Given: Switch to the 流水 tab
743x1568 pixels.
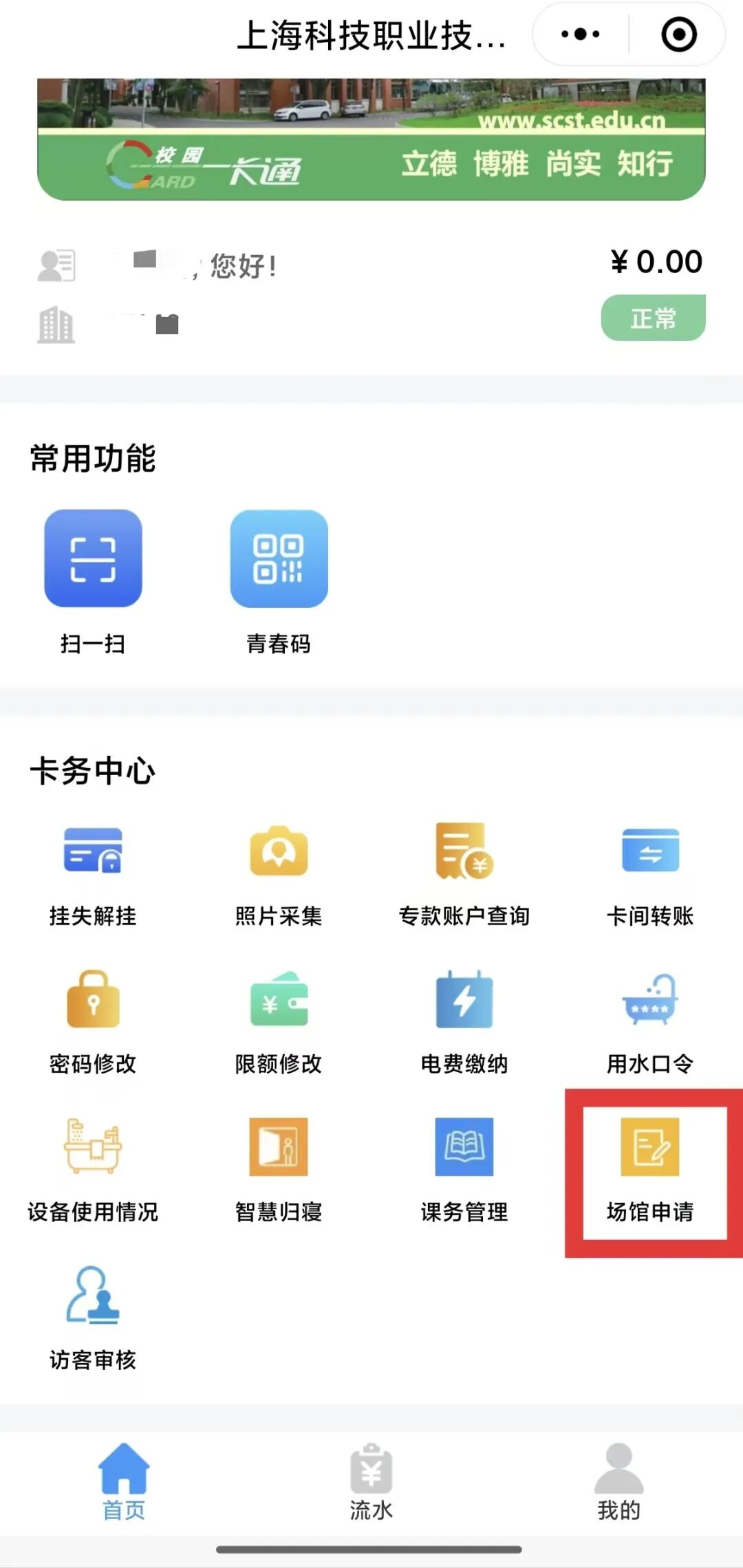Looking at the screenshot, I should coord(371,1482).
